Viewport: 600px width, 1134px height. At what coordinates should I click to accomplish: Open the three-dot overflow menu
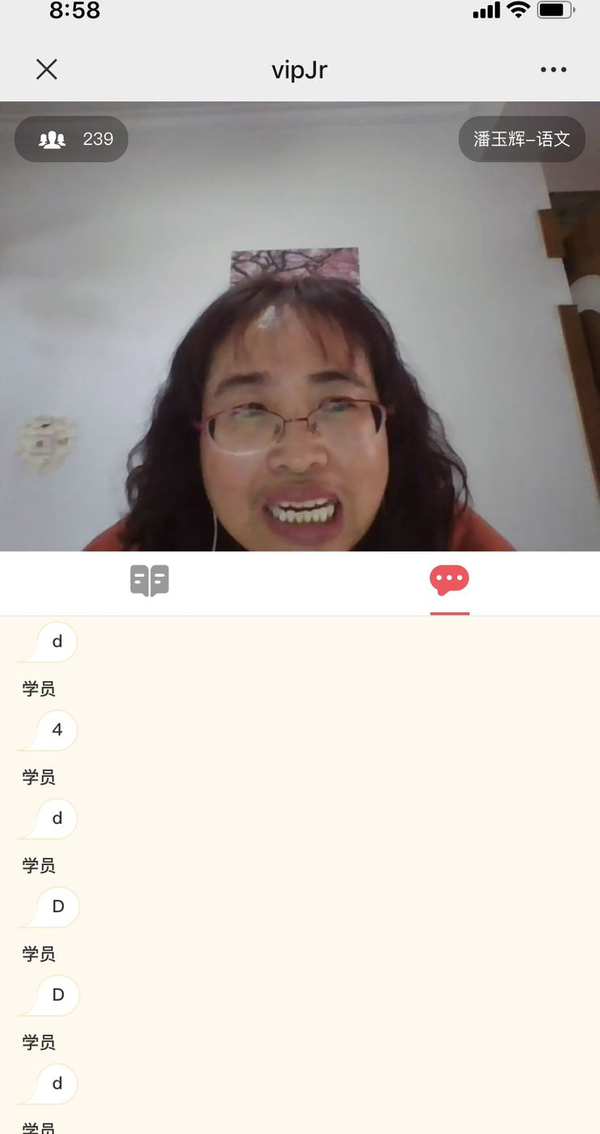tap(553, 70)
